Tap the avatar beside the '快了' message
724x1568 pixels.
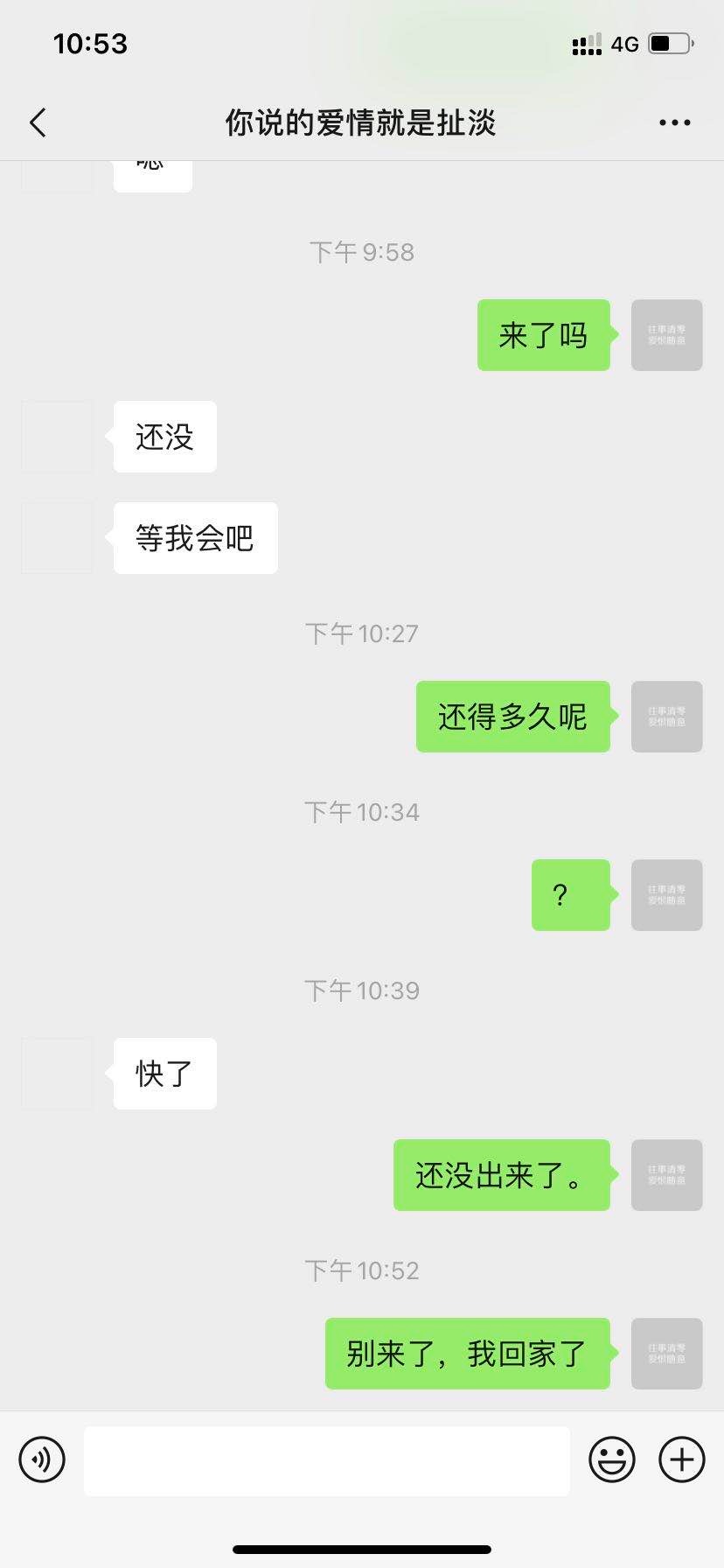click(x=57, y=1073)
